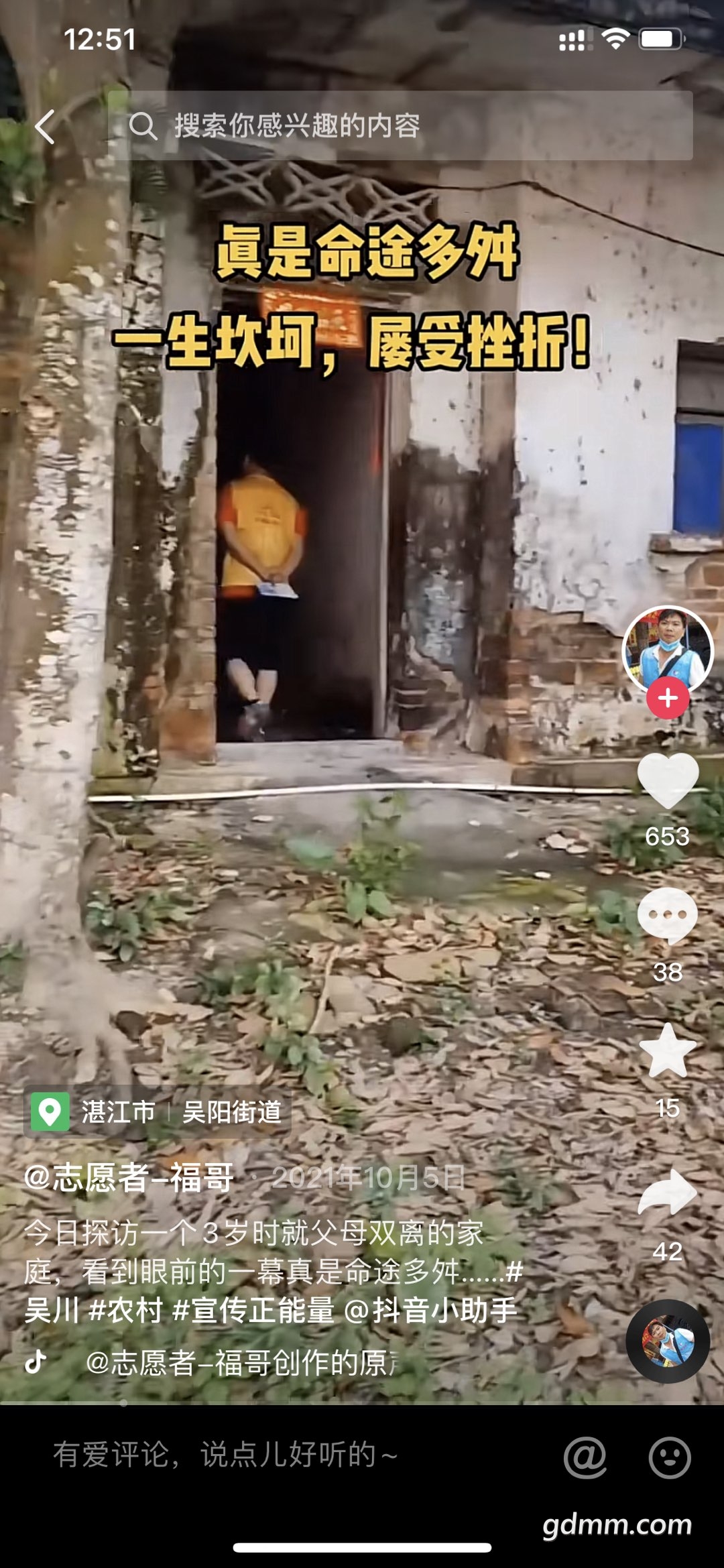724x1568 pixels.
Task: Go back with the top-left arrow
Action: [x=45, y=127]
